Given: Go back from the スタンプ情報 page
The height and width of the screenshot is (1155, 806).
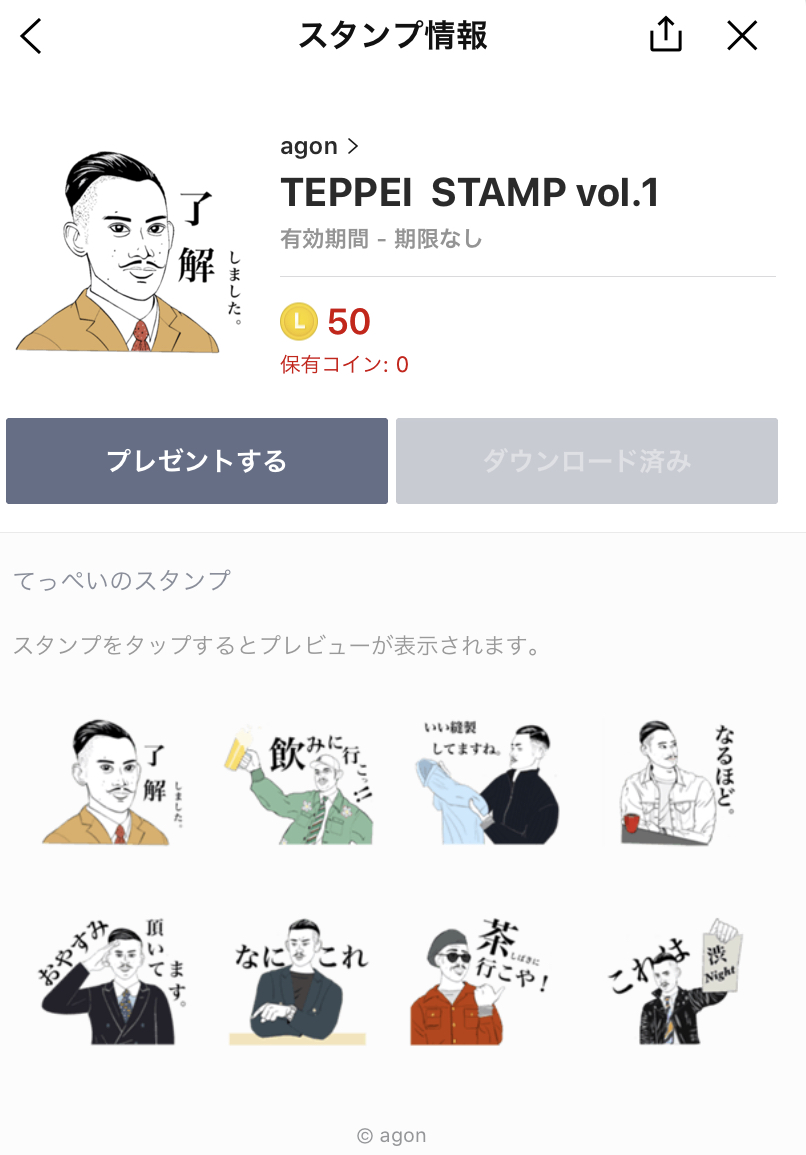Looking at the screenshot, I should [32, 37].
